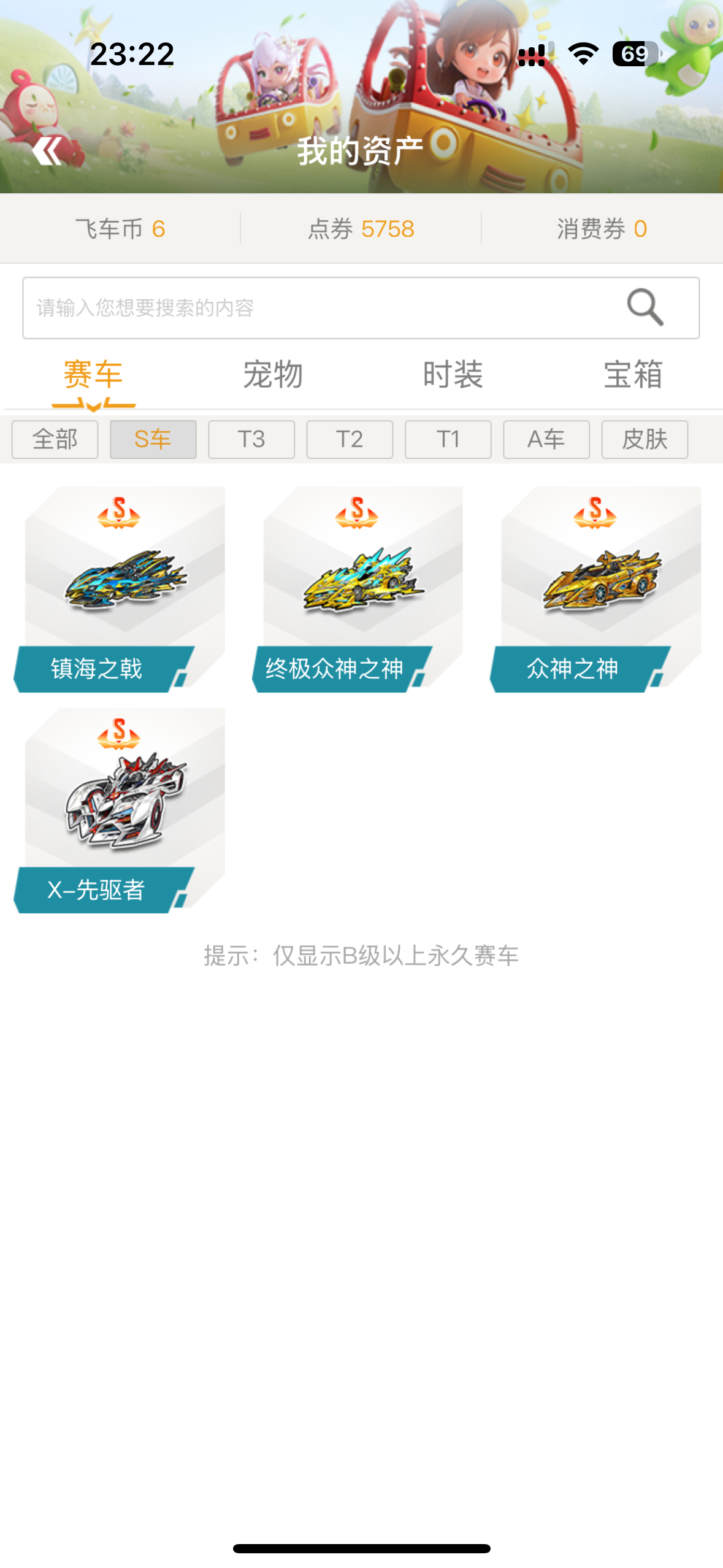The image size is (723, 1568).
Task: Filter cars by T3
Action: 251,439
